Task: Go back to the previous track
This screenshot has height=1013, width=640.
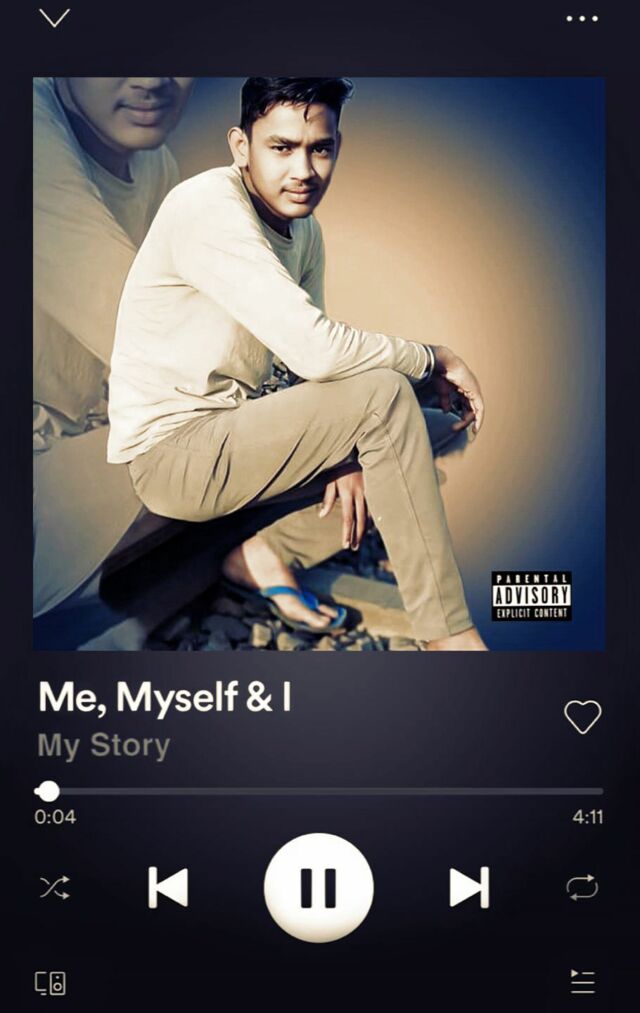Action: coord(168,887)
